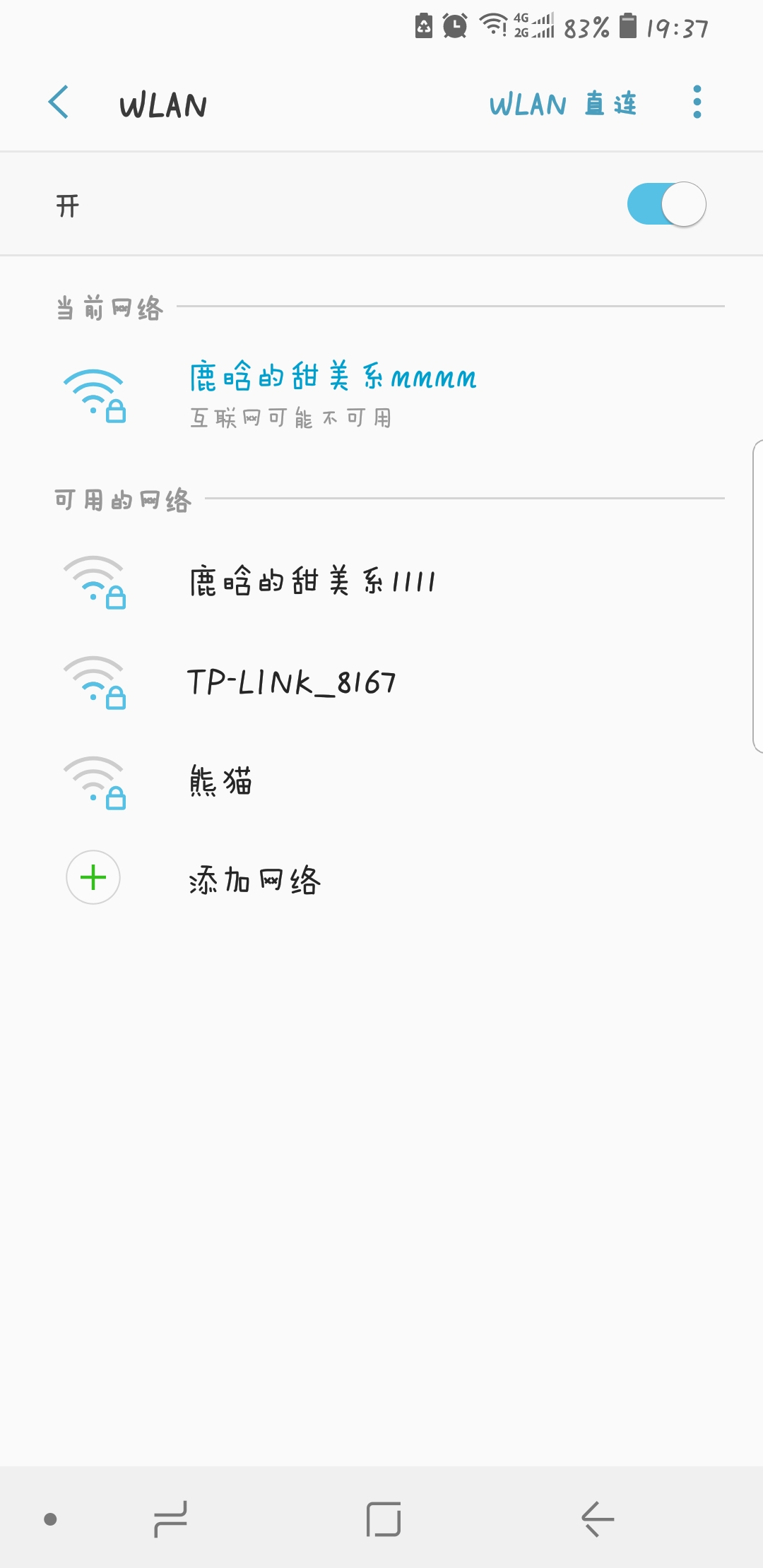Screen dimensions: 763x1568
Task: Select the TP-LINK_8167 network
Action: pyautogui.click(x=291, y=682)
